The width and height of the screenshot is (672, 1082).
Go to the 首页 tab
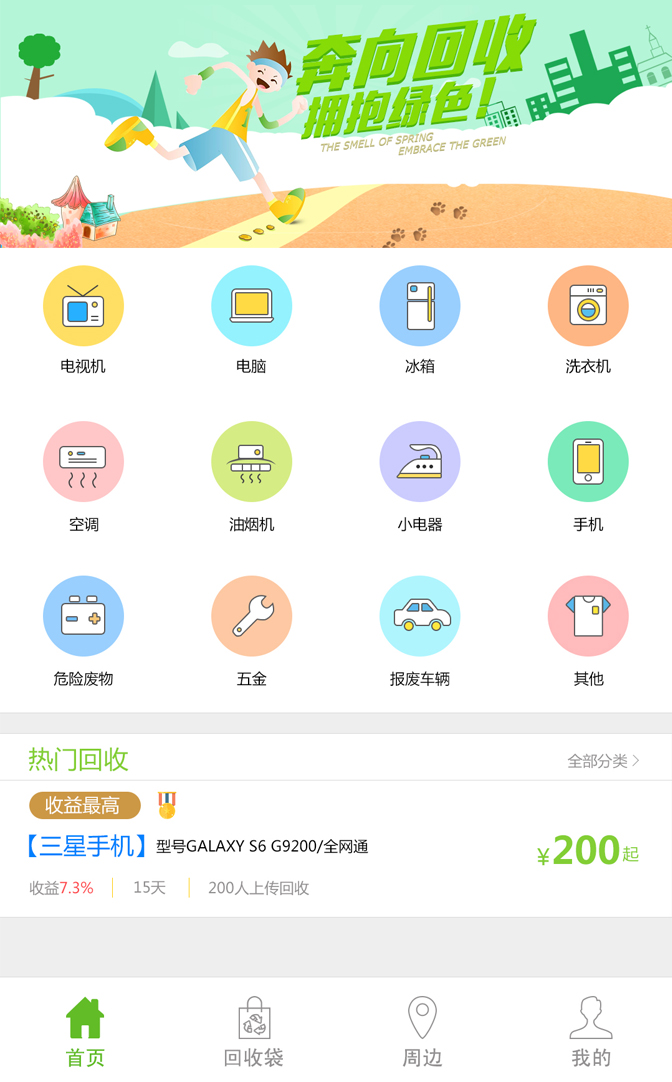click(x=85, y=1032)
